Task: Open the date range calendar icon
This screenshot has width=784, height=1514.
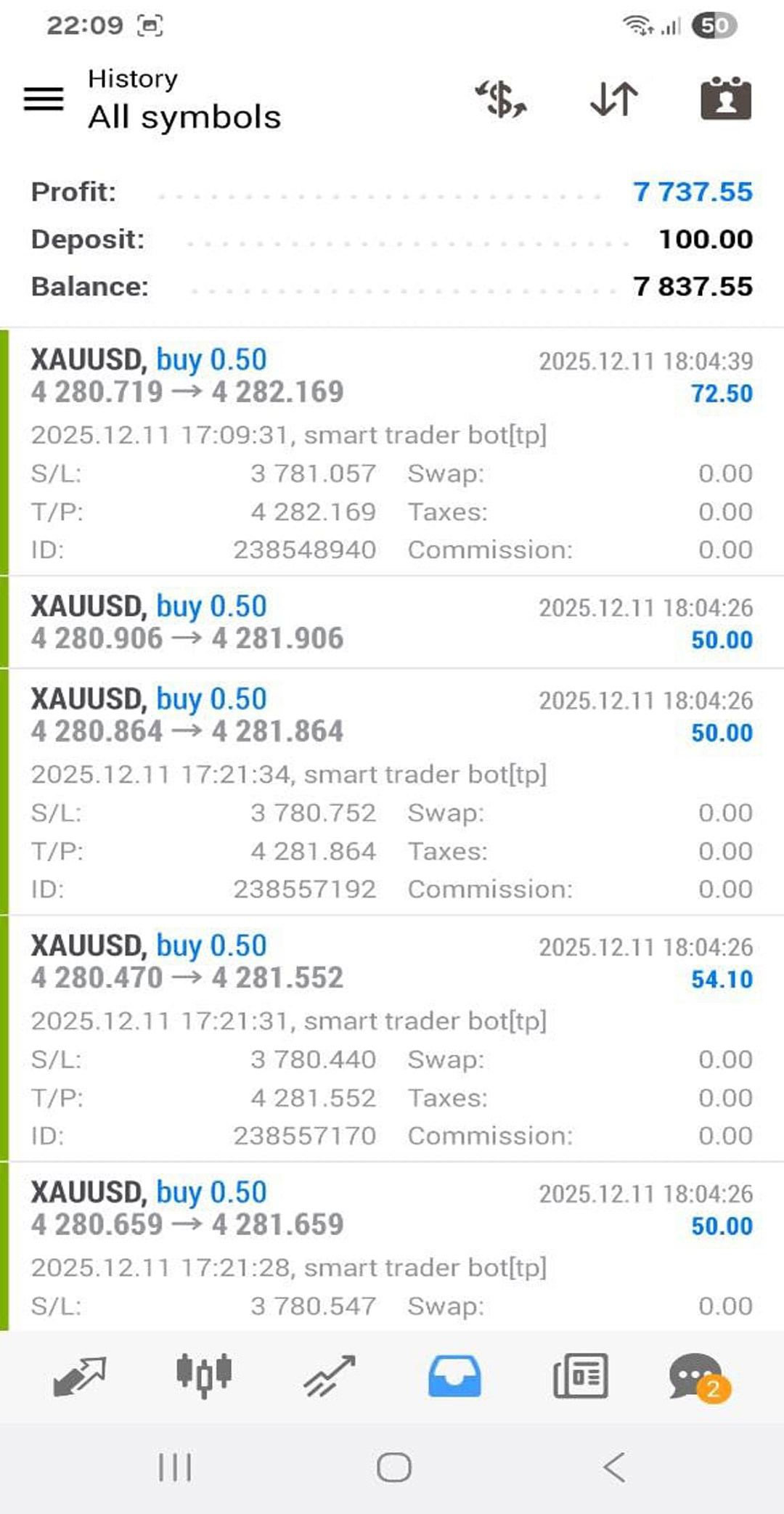Action: 725,99
